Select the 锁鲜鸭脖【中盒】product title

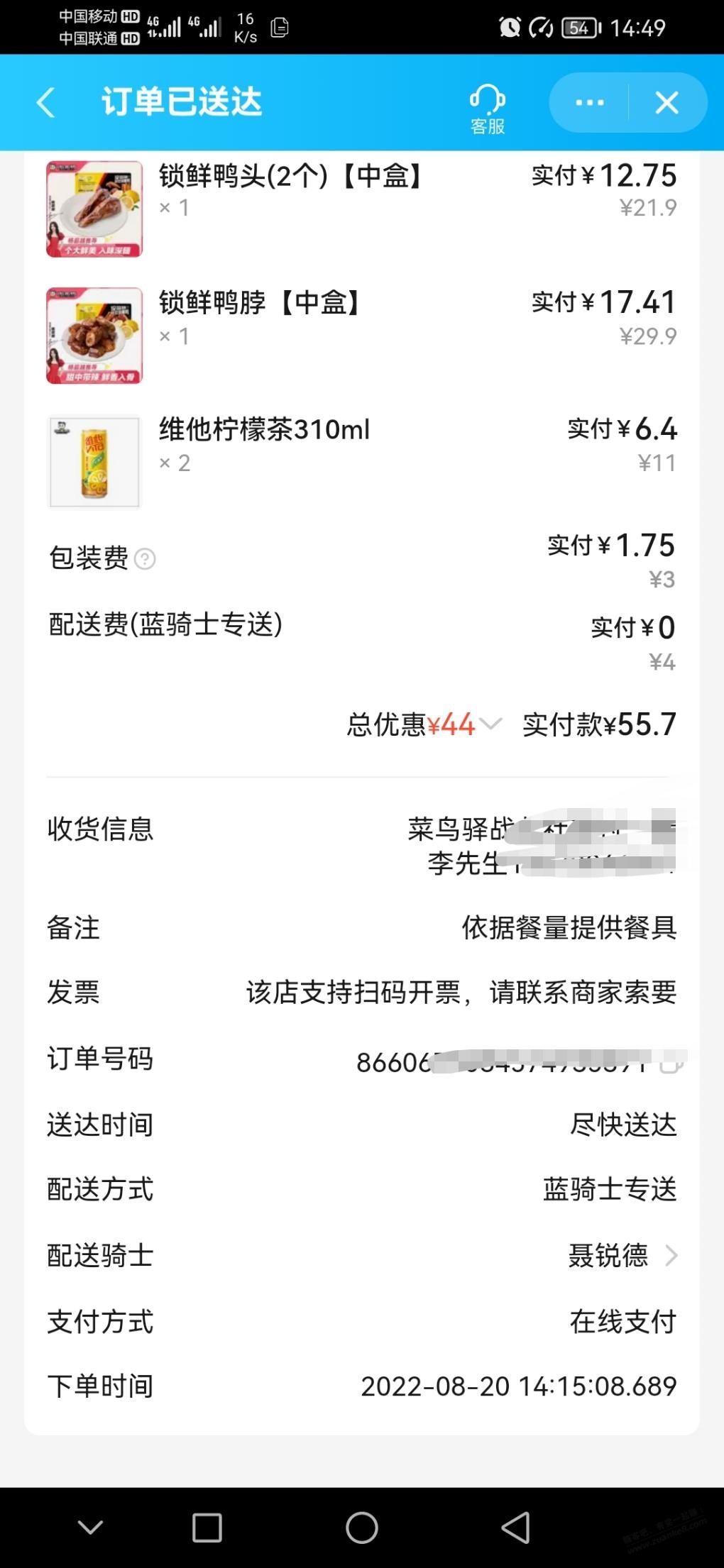(259, 302)
